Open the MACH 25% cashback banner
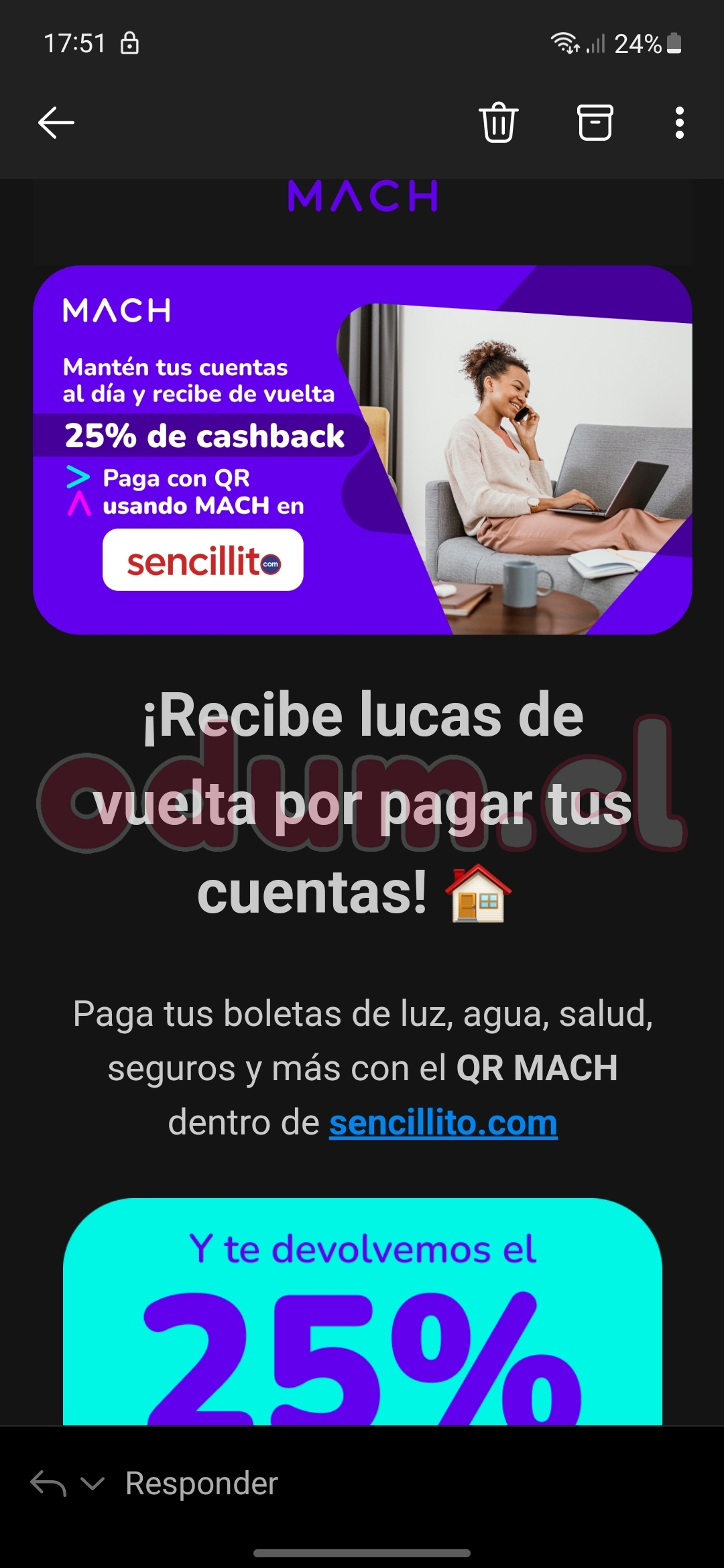Image resolution: width=724 pixels, height=1568 pixels. click(362, 450)
